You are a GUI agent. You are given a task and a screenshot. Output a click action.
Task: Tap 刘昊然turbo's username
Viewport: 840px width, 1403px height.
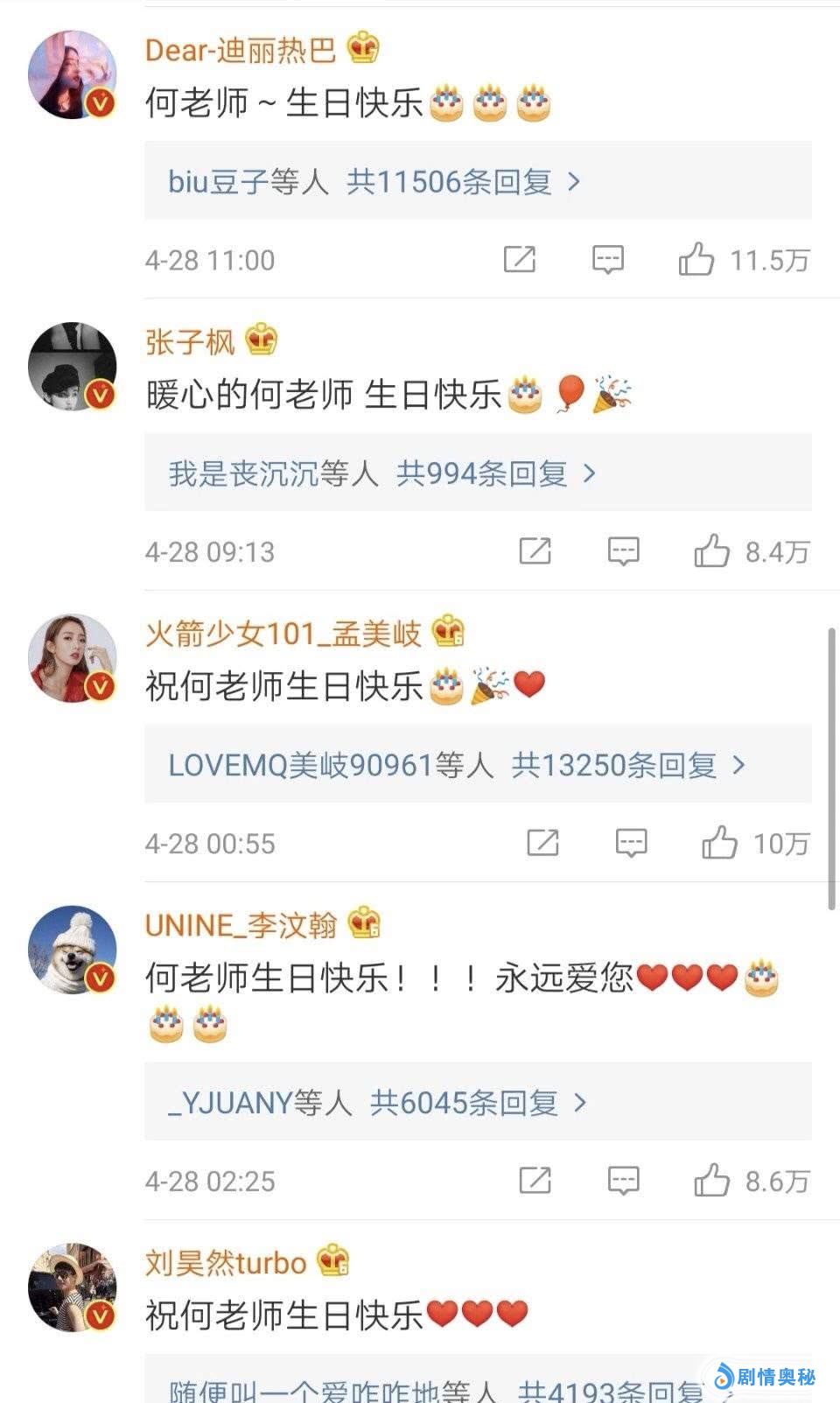click(x=226, y=1263)
